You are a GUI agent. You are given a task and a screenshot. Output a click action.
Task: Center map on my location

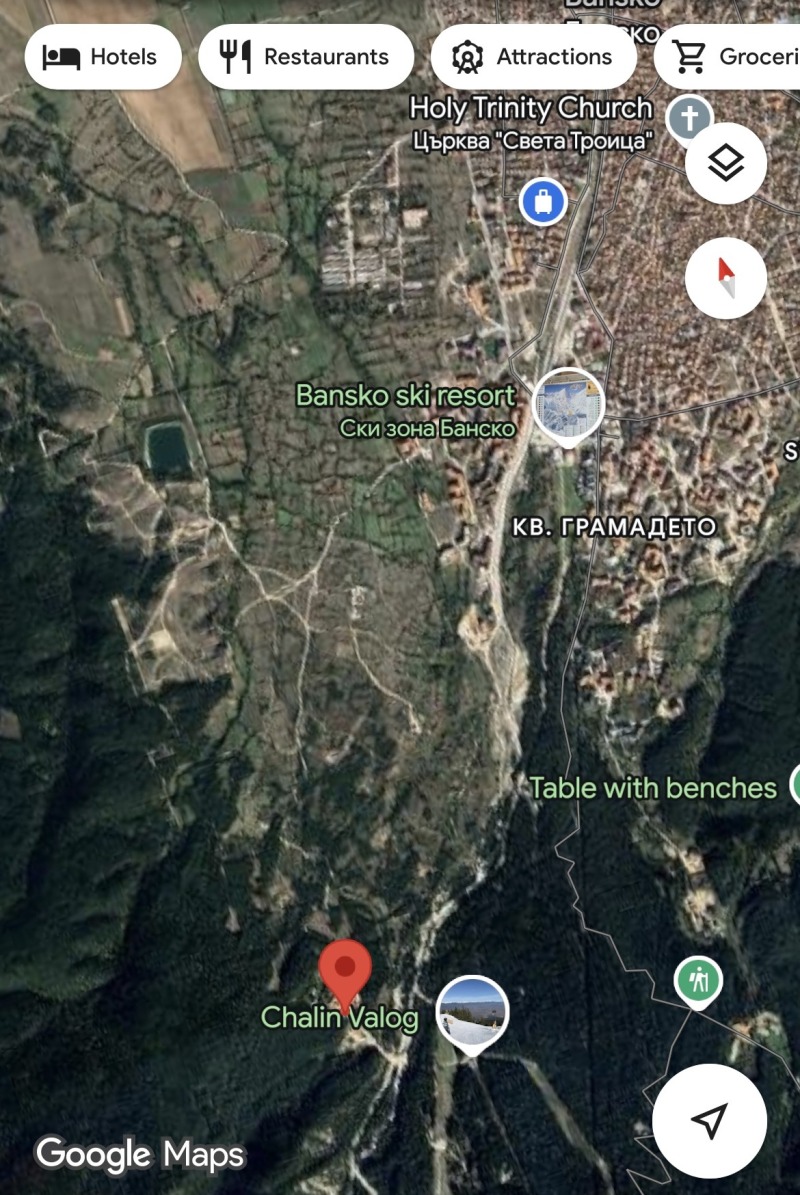click(709, 1121)
